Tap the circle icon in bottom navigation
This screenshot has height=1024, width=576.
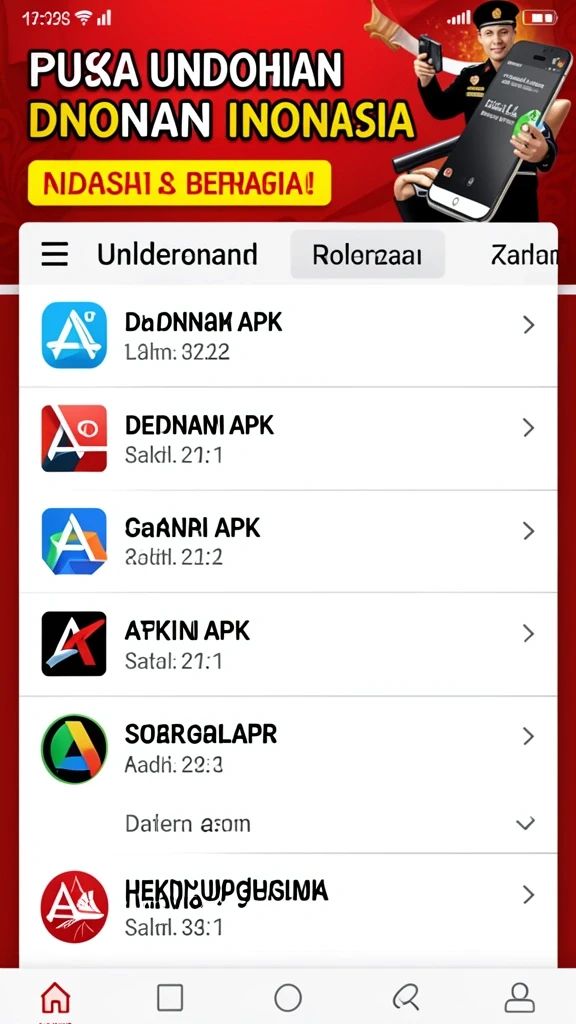click(288, 998)
